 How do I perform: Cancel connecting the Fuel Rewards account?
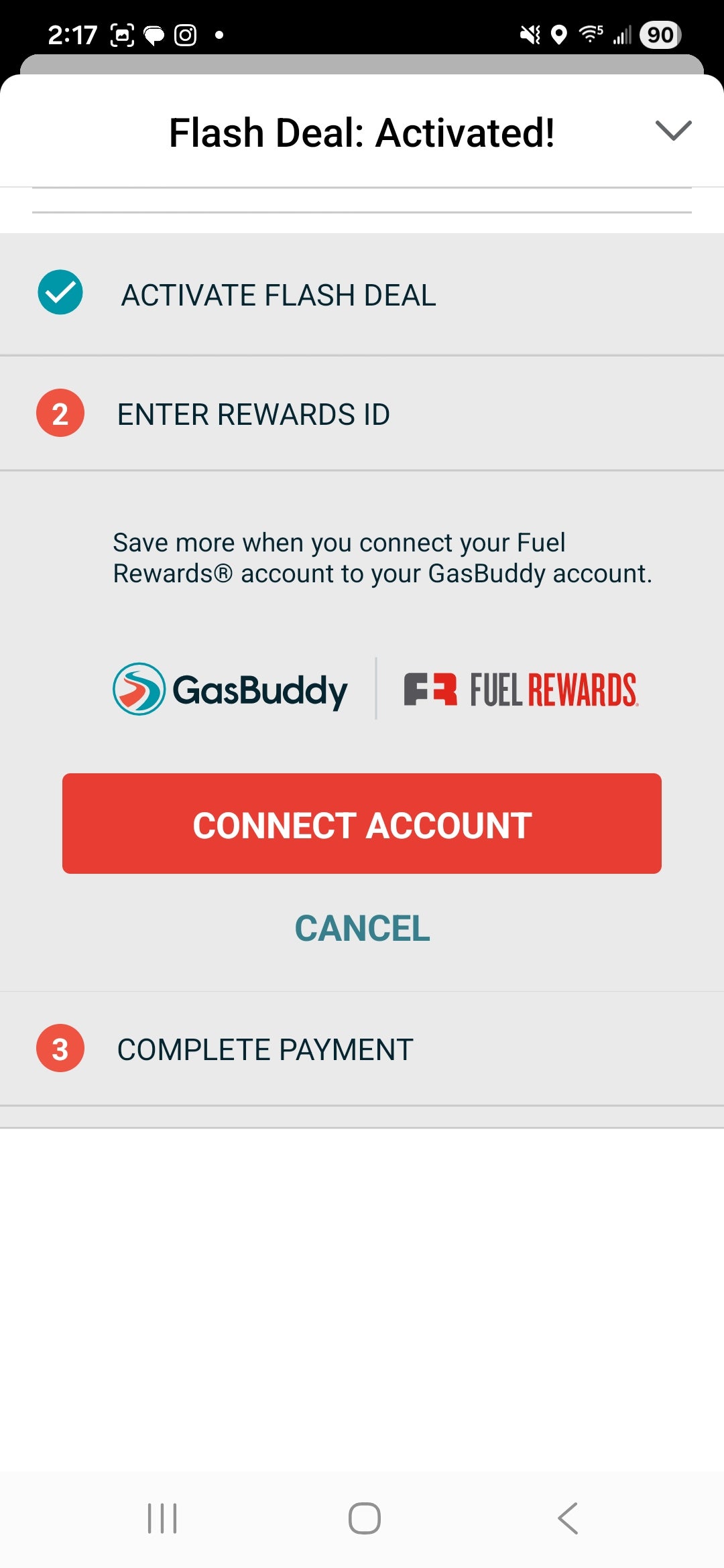362,928
